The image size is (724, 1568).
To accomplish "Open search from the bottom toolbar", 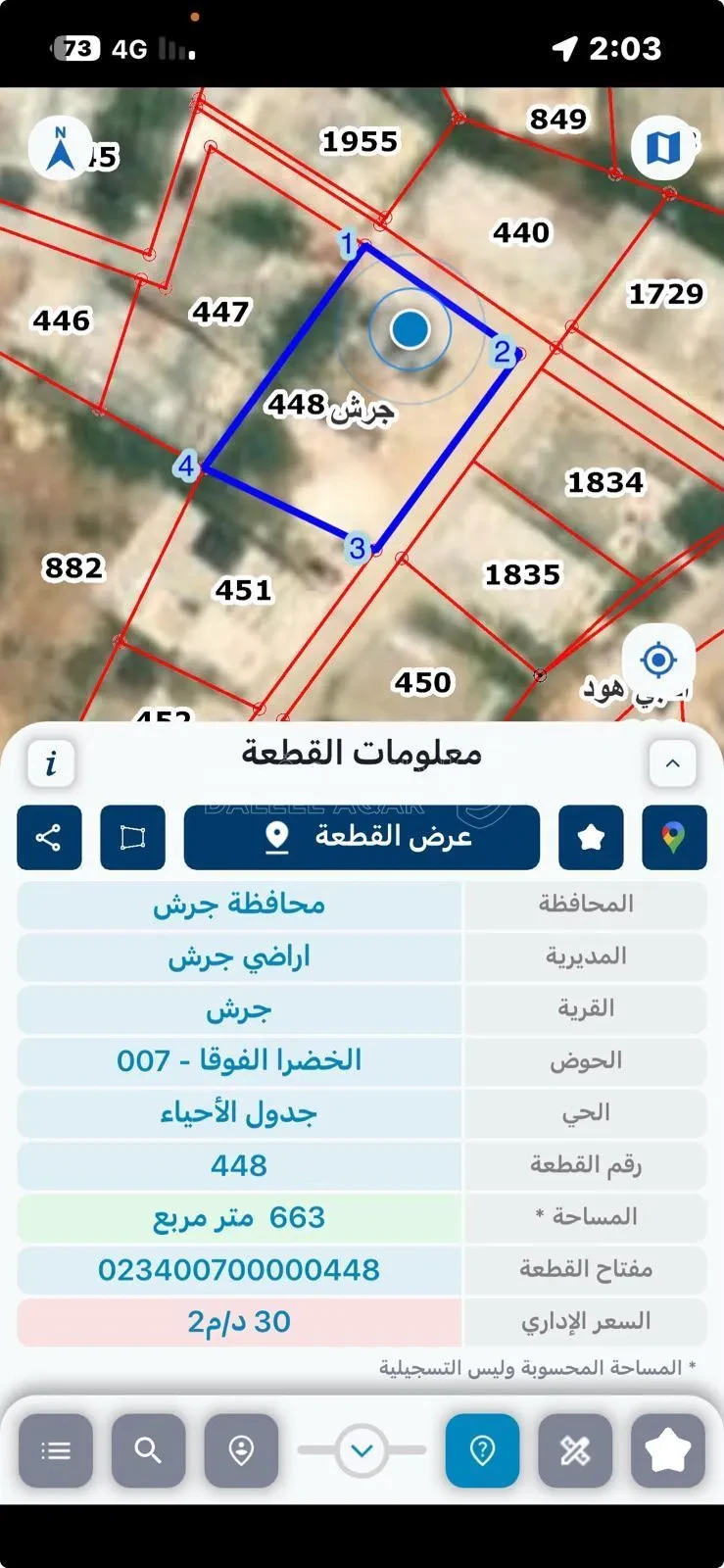I will 148,1450.
